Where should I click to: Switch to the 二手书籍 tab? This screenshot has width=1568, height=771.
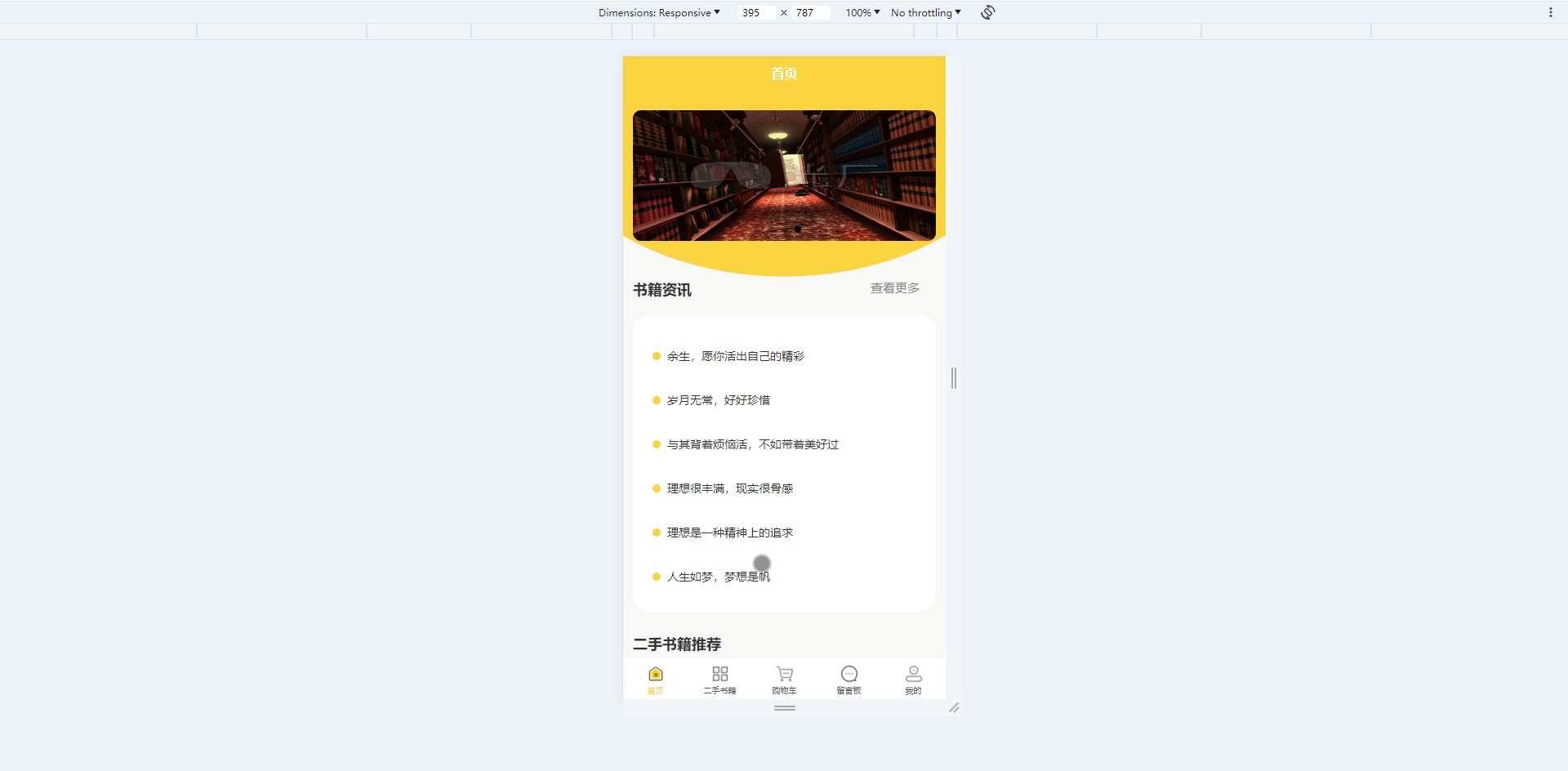point(719,680)
